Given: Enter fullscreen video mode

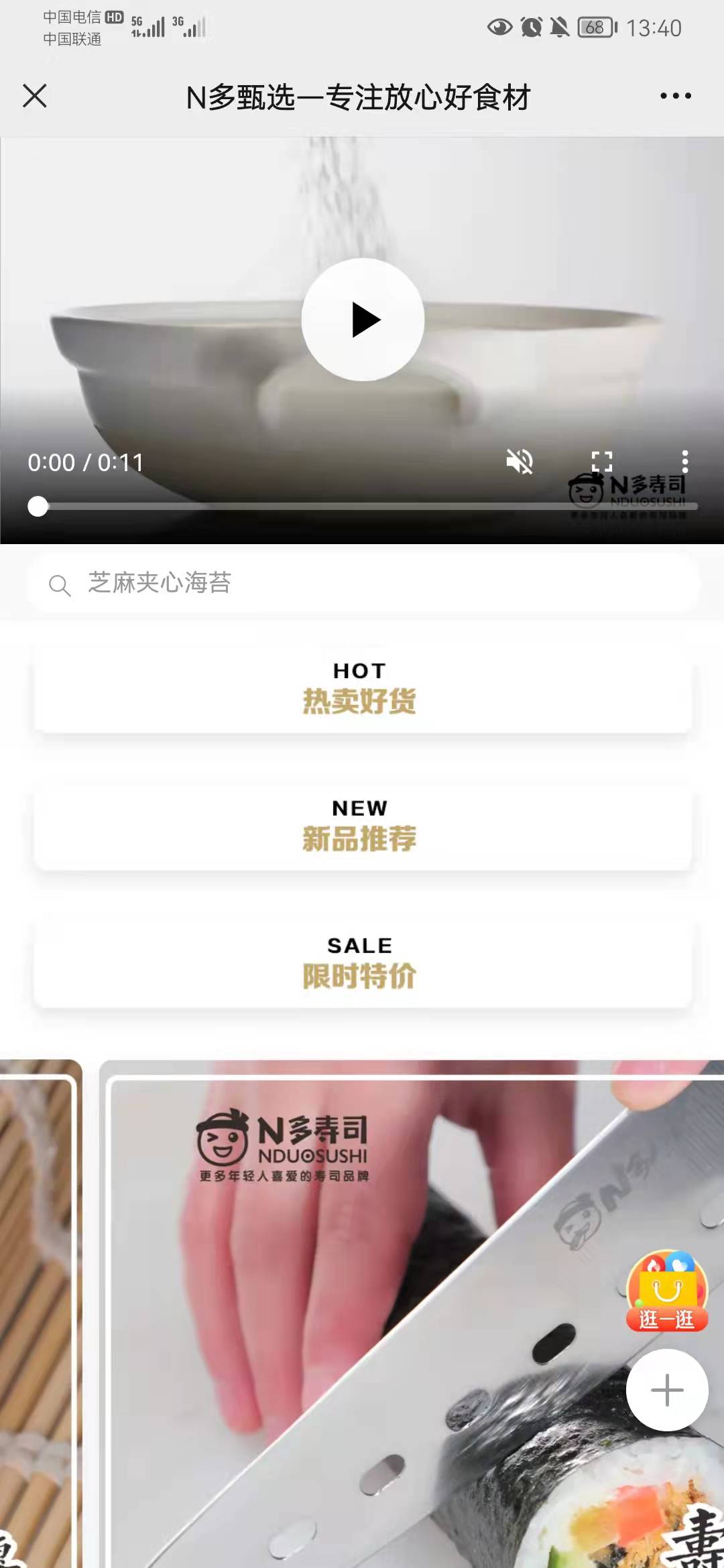Looking at the screenshot, I should [x=601, y=462].
